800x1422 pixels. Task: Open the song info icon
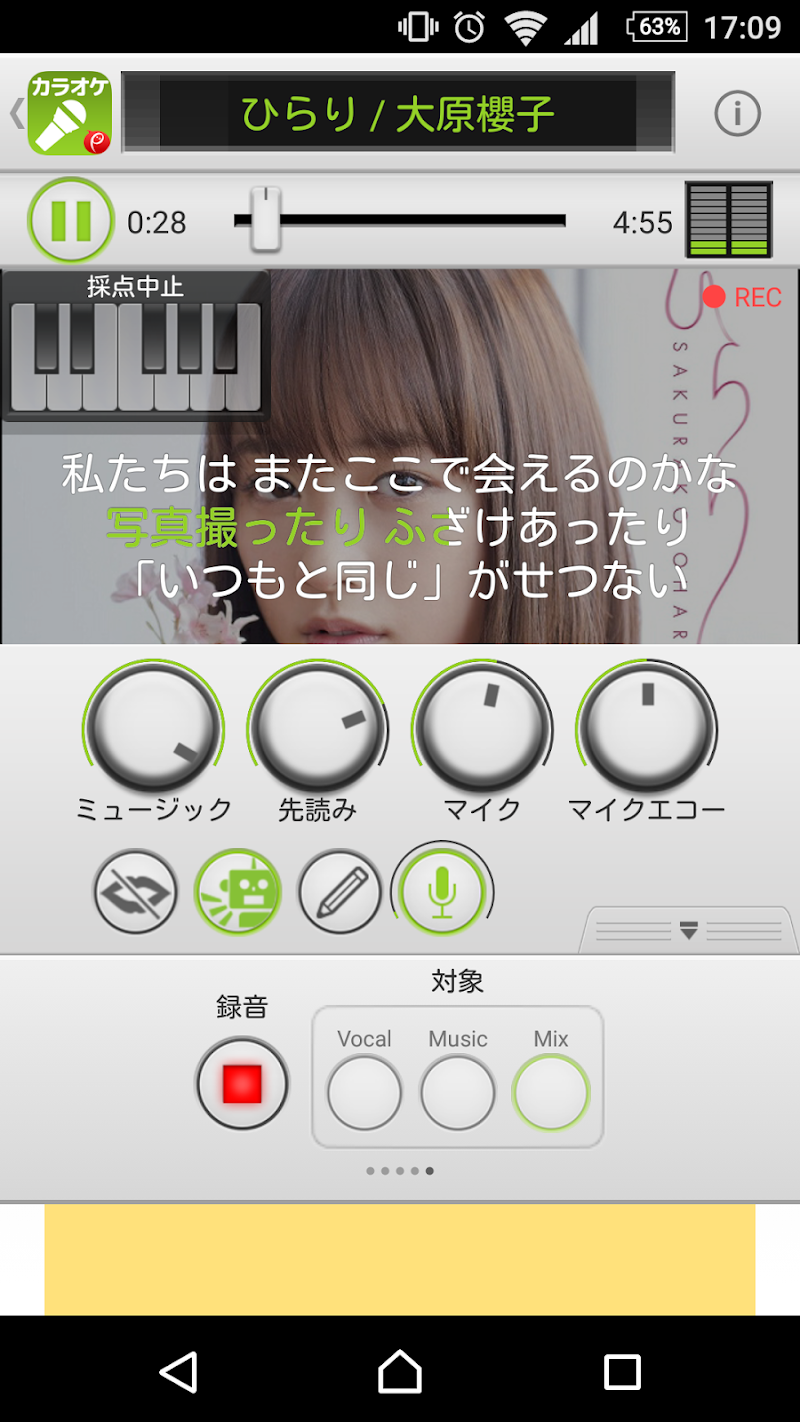point(738,114)
